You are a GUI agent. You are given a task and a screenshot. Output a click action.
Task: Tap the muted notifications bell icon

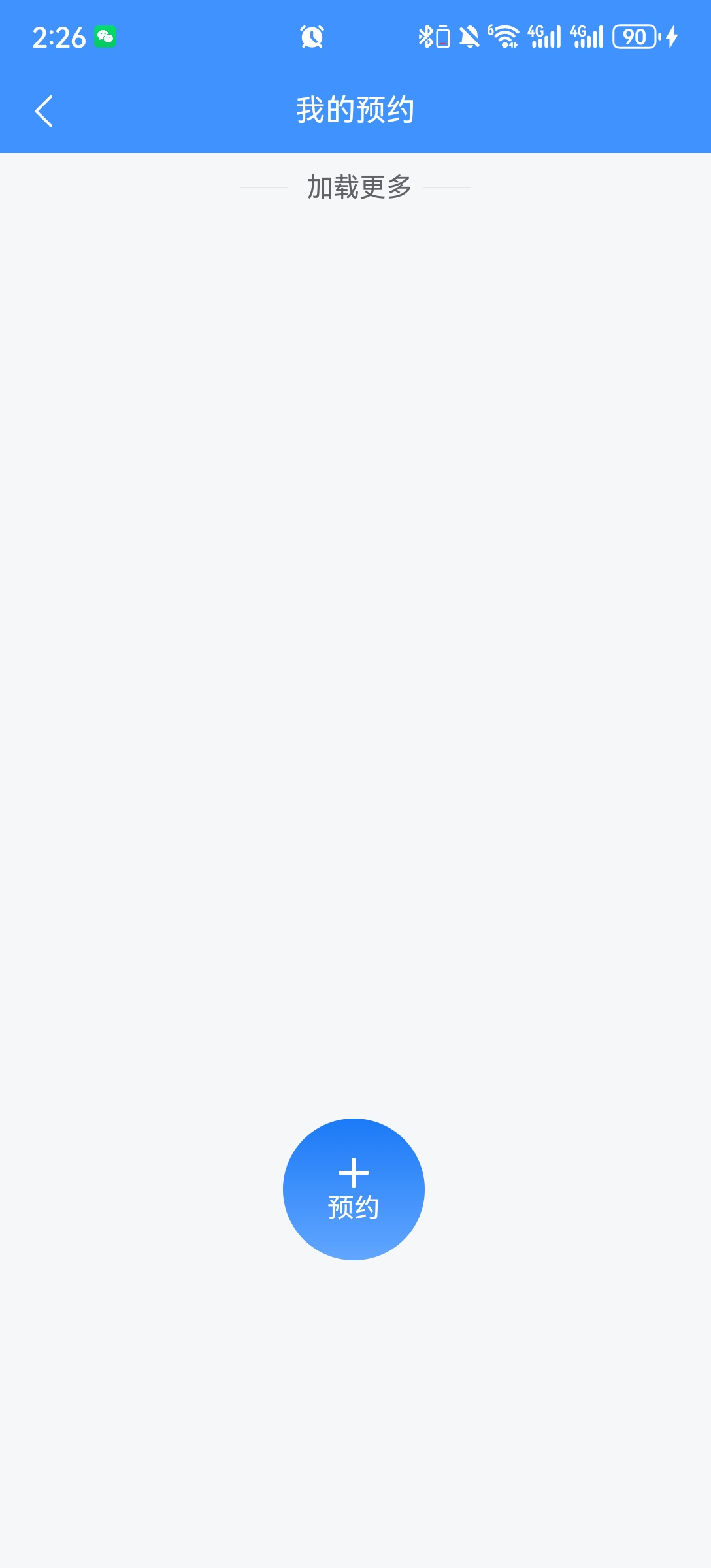[x=469, y=37]
